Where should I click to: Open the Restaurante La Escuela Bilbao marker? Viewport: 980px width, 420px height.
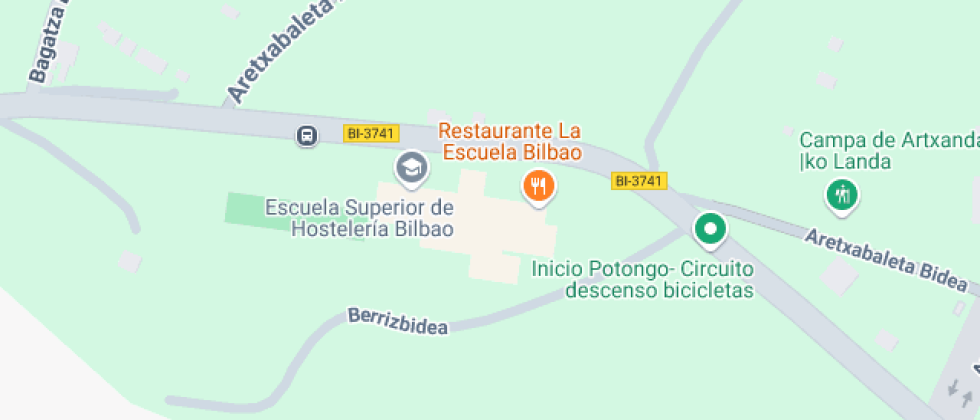pyautogui.click(x=539, y=185)
